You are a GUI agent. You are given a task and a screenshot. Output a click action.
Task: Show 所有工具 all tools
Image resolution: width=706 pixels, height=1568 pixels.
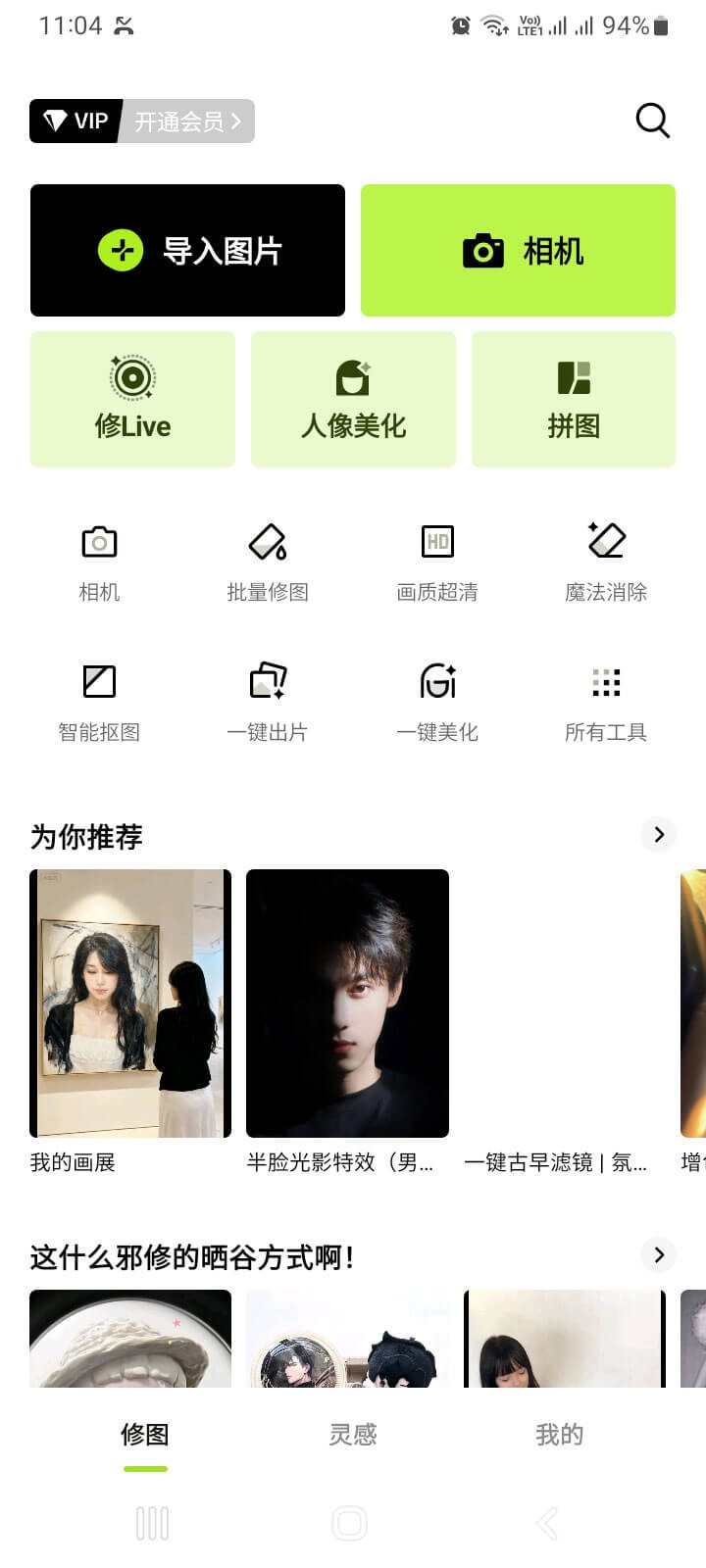click(x=606, y=702)
